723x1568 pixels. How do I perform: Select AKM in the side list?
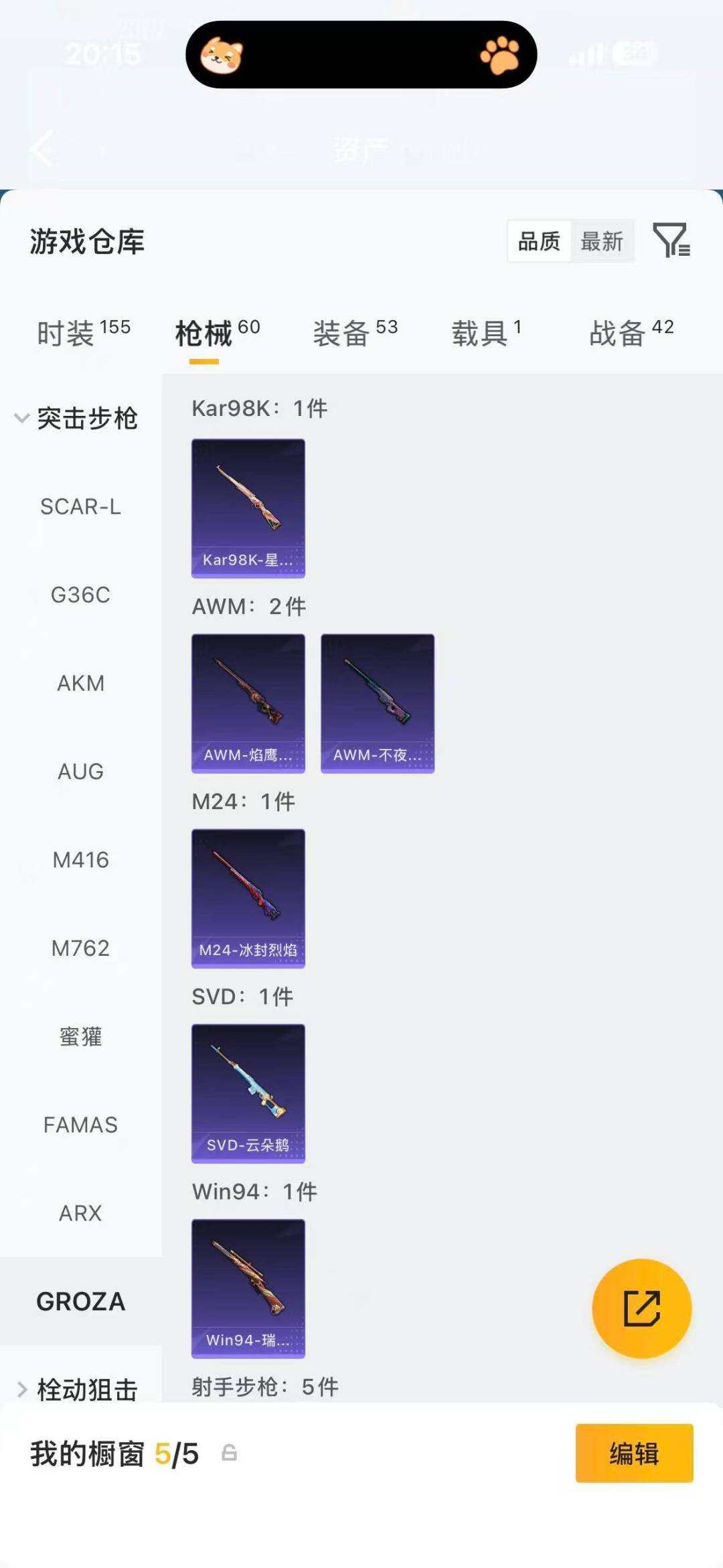[80, 683]
